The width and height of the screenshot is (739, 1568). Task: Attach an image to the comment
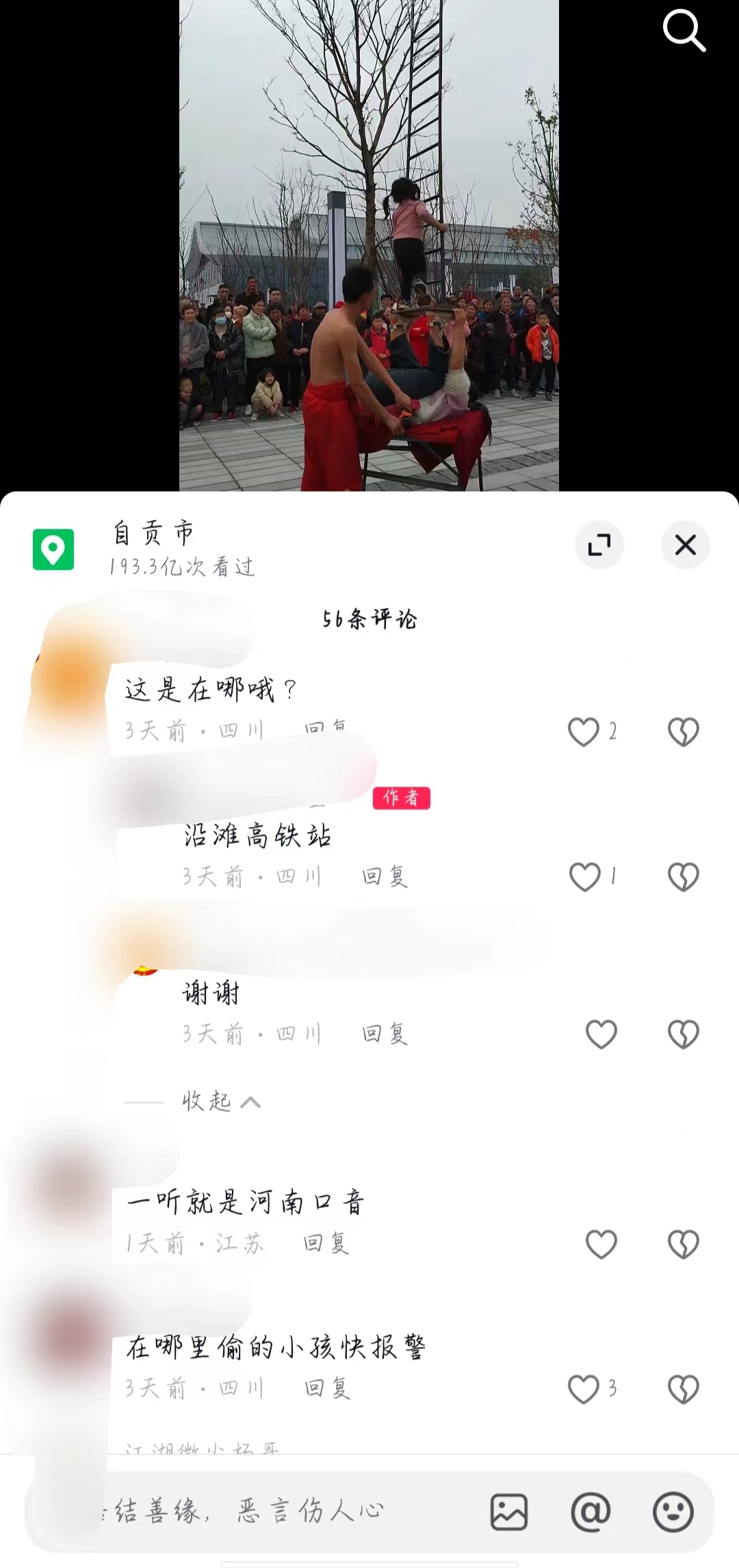coord(509,1512)
